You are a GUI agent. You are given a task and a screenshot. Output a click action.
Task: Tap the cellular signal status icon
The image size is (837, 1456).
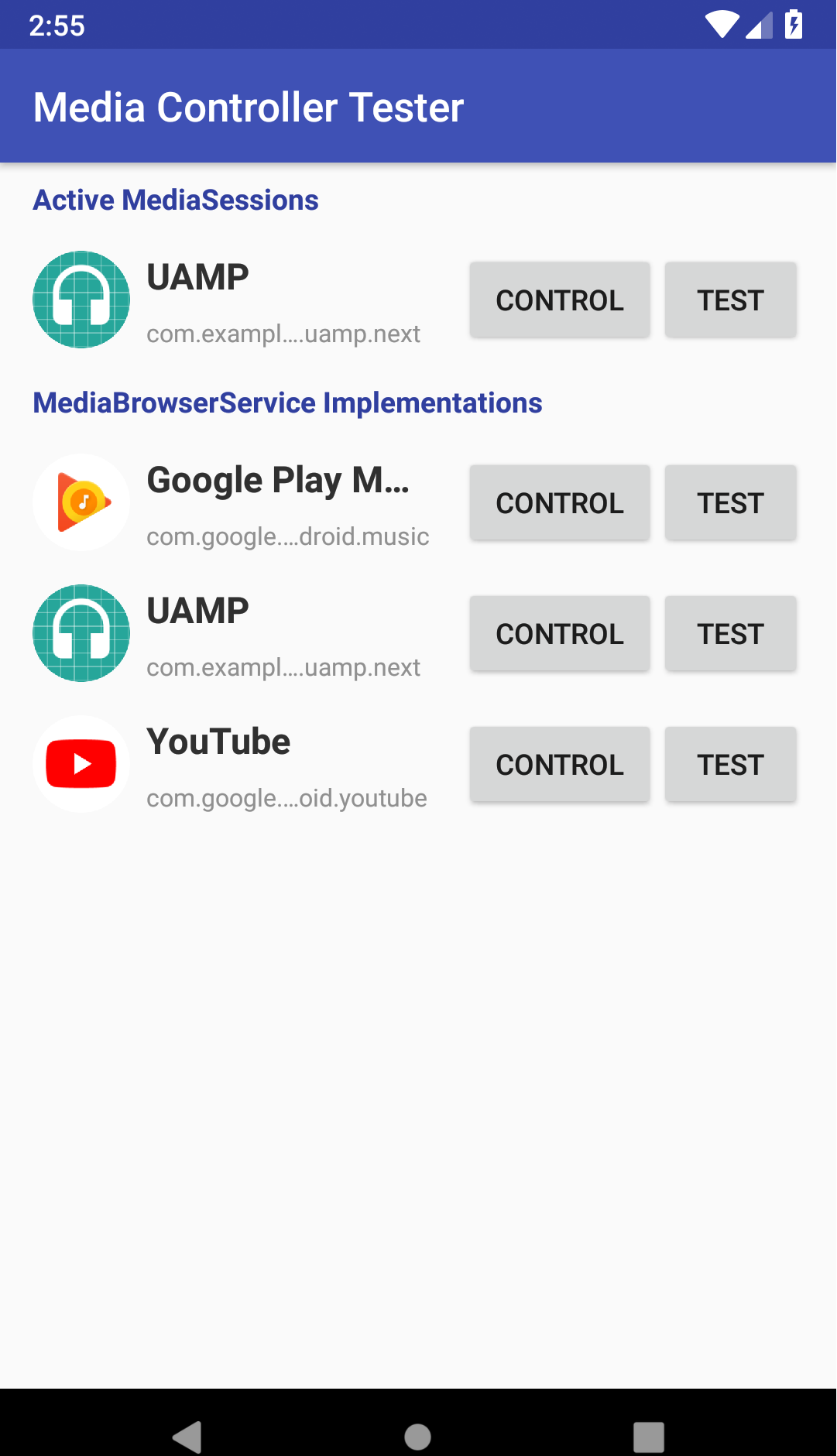(x=757, y=25)
